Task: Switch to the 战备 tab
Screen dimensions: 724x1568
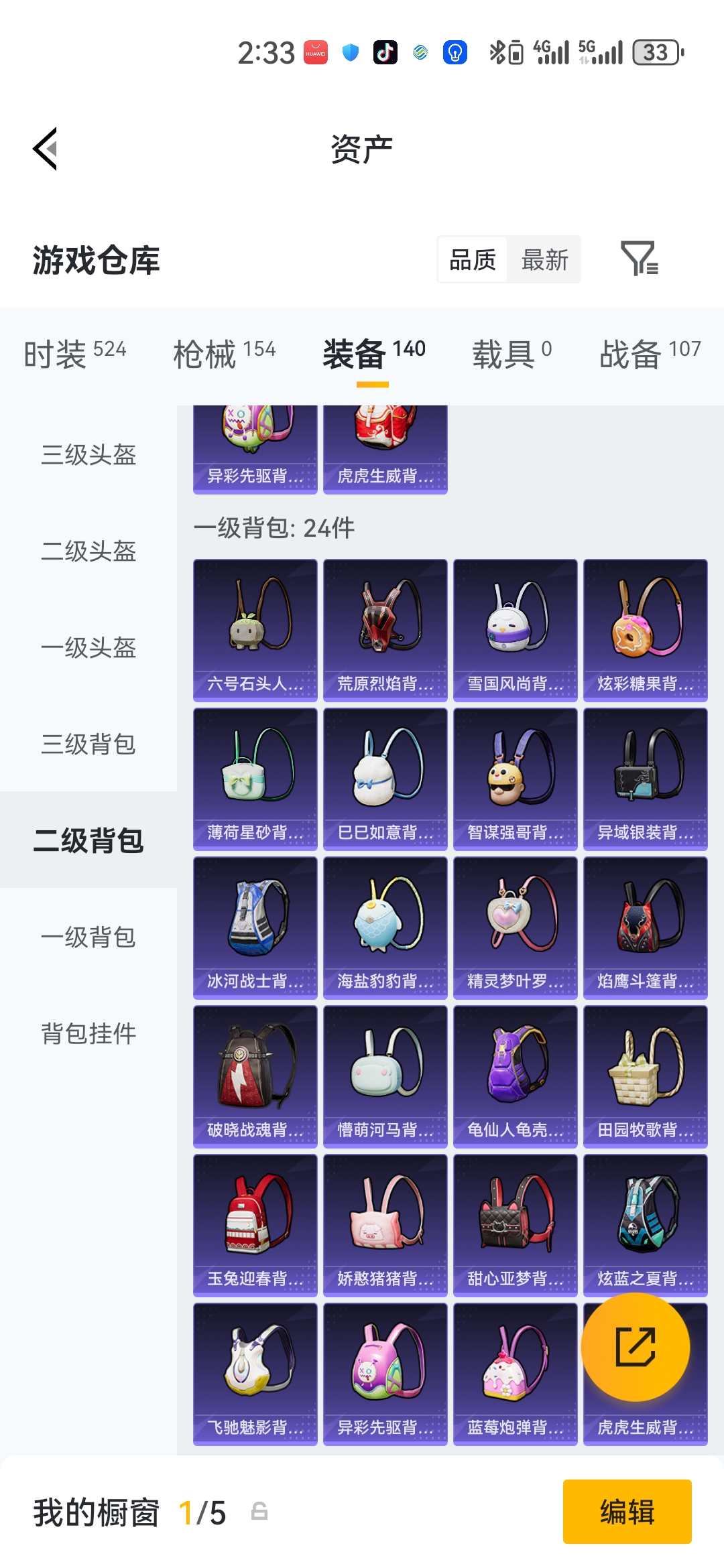Action: click(x=649, y=353)
